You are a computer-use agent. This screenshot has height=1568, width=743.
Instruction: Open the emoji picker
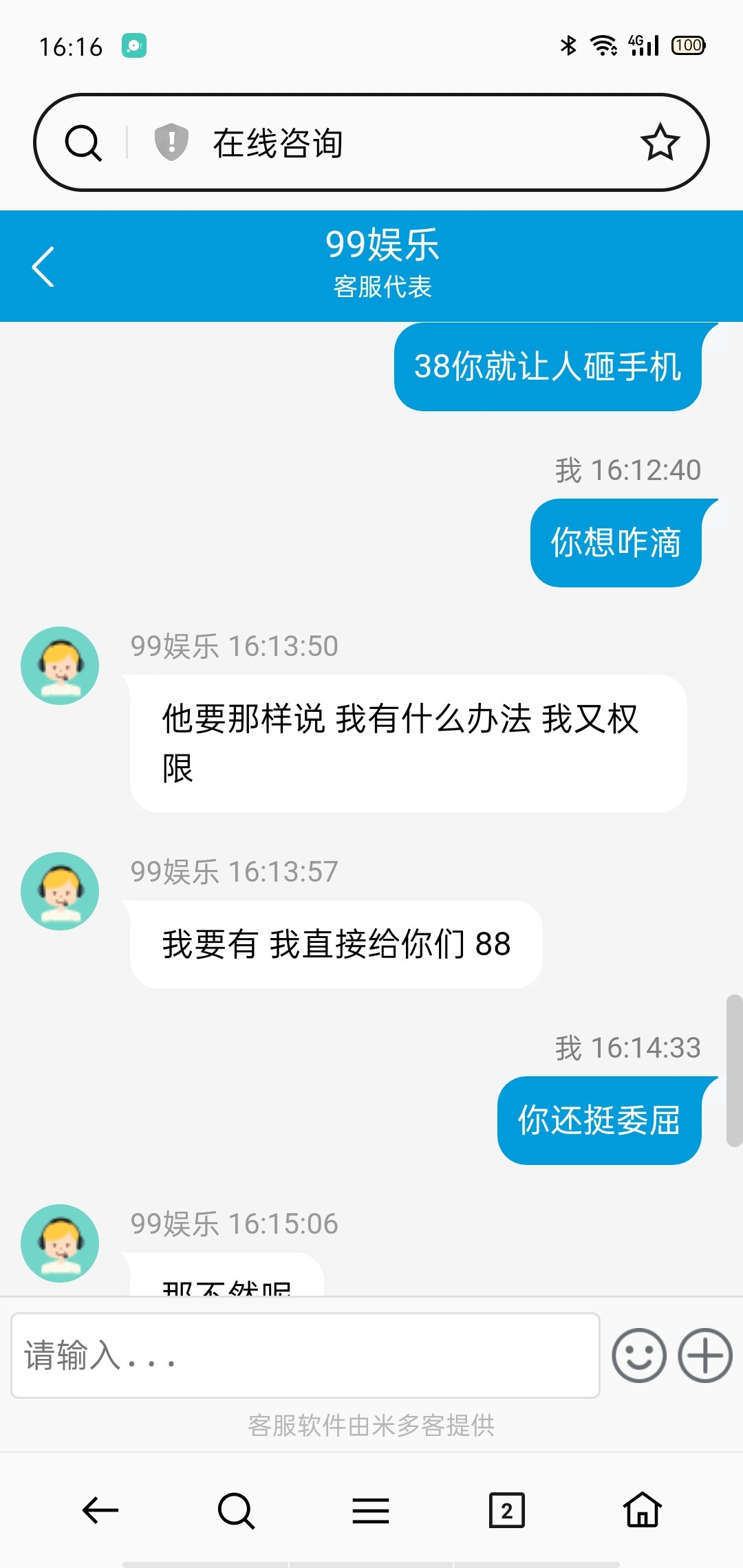(639, 1355)
